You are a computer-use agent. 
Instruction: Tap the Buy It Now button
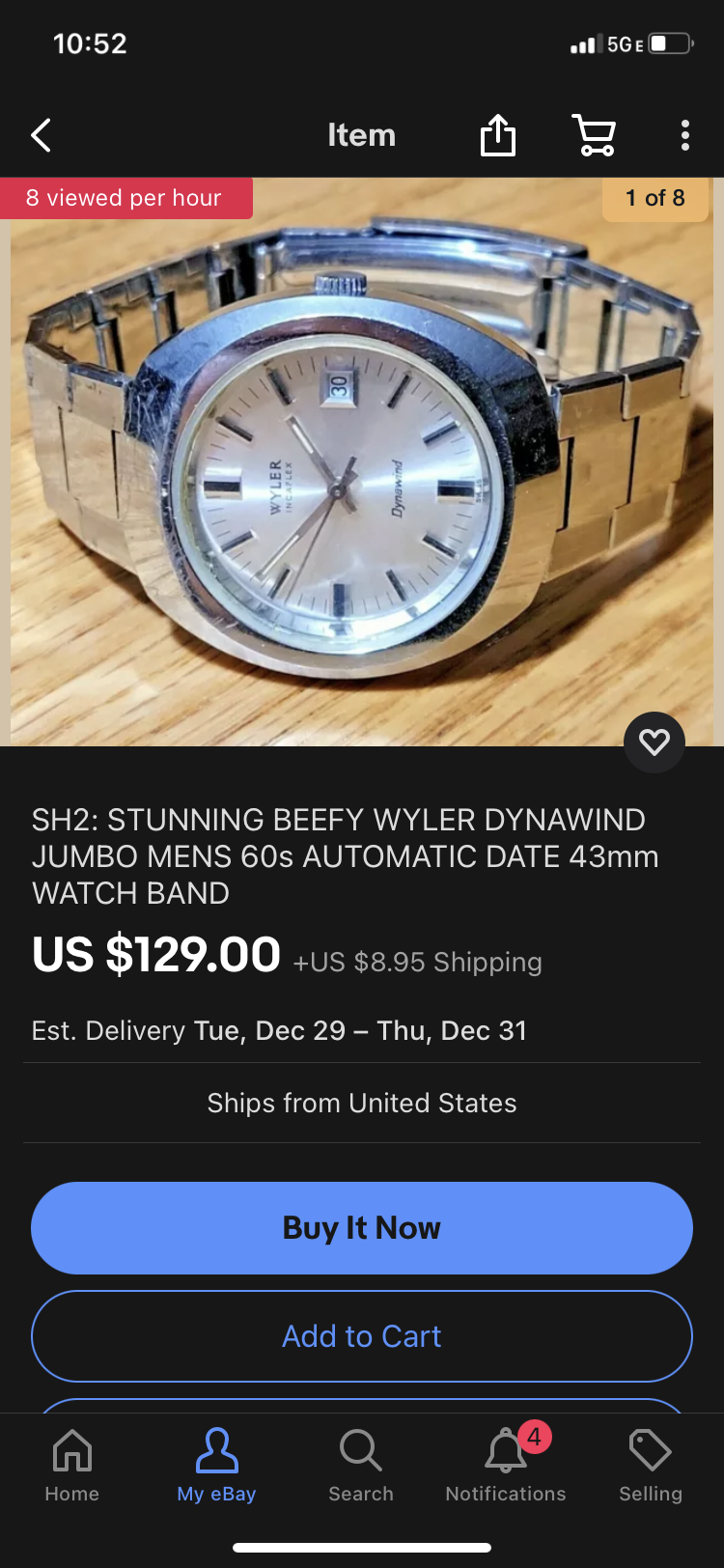(362, 1228)
